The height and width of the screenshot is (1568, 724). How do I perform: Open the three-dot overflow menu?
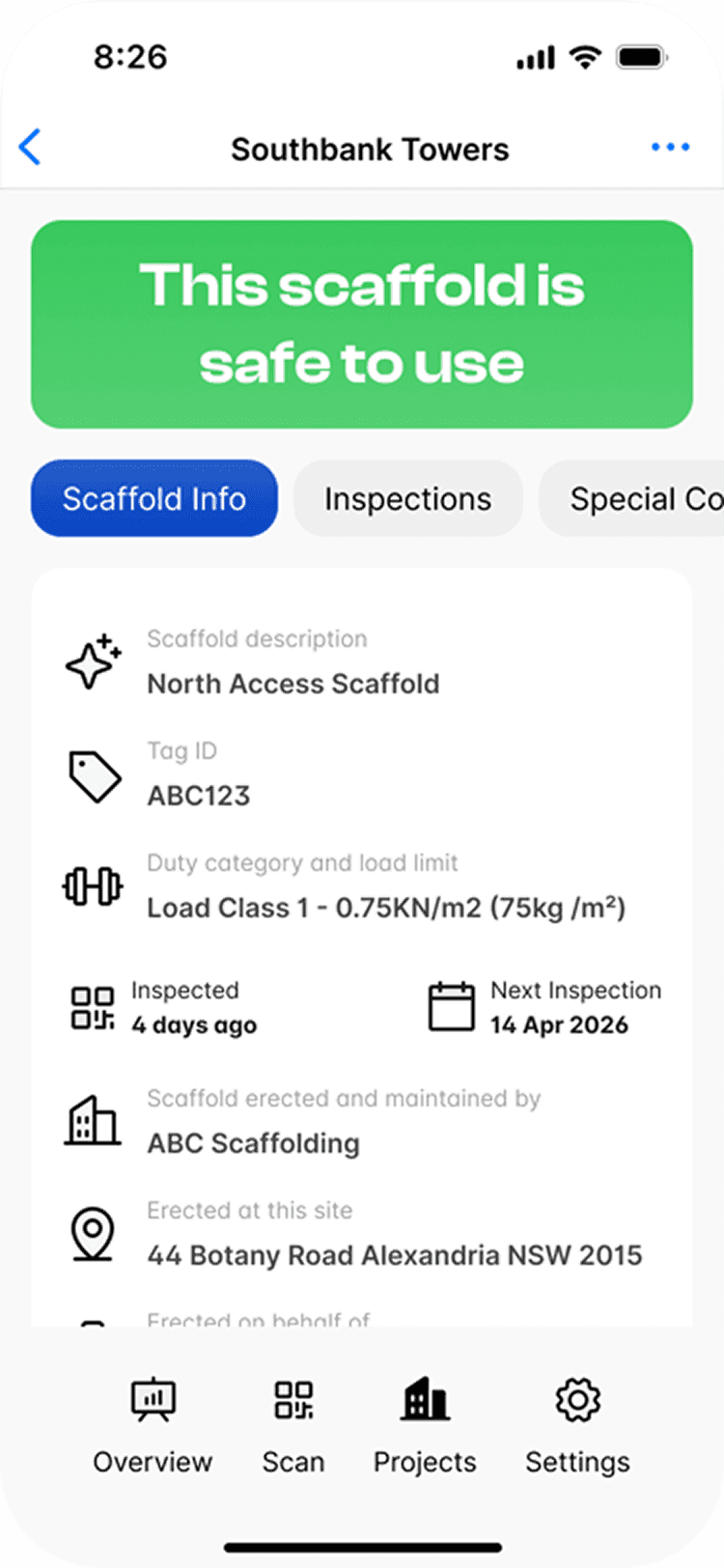(670, 148)
